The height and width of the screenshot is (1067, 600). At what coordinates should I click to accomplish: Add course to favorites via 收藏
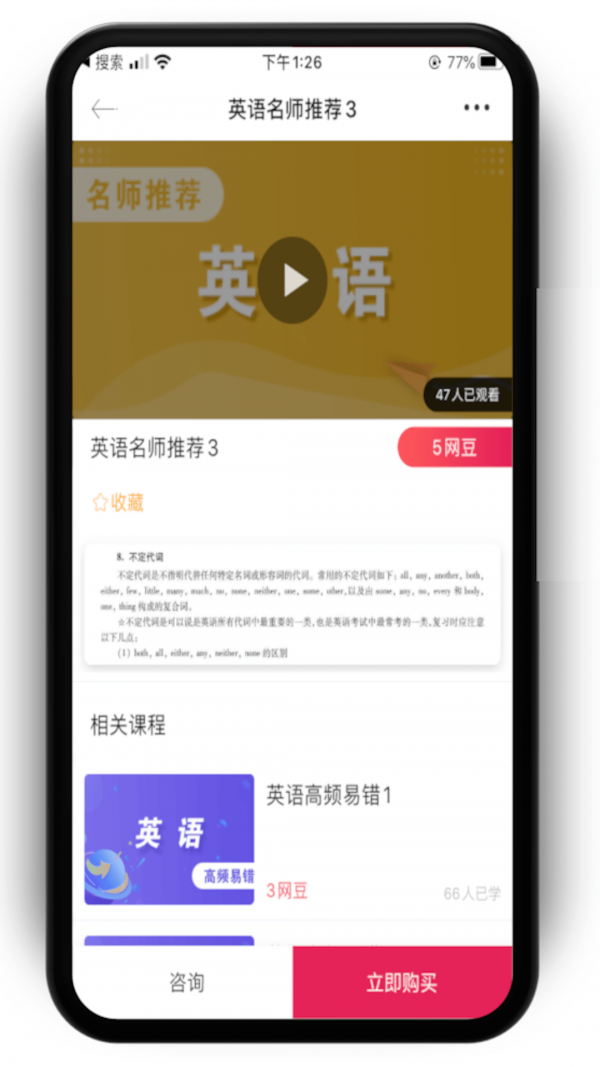[118, 503]
